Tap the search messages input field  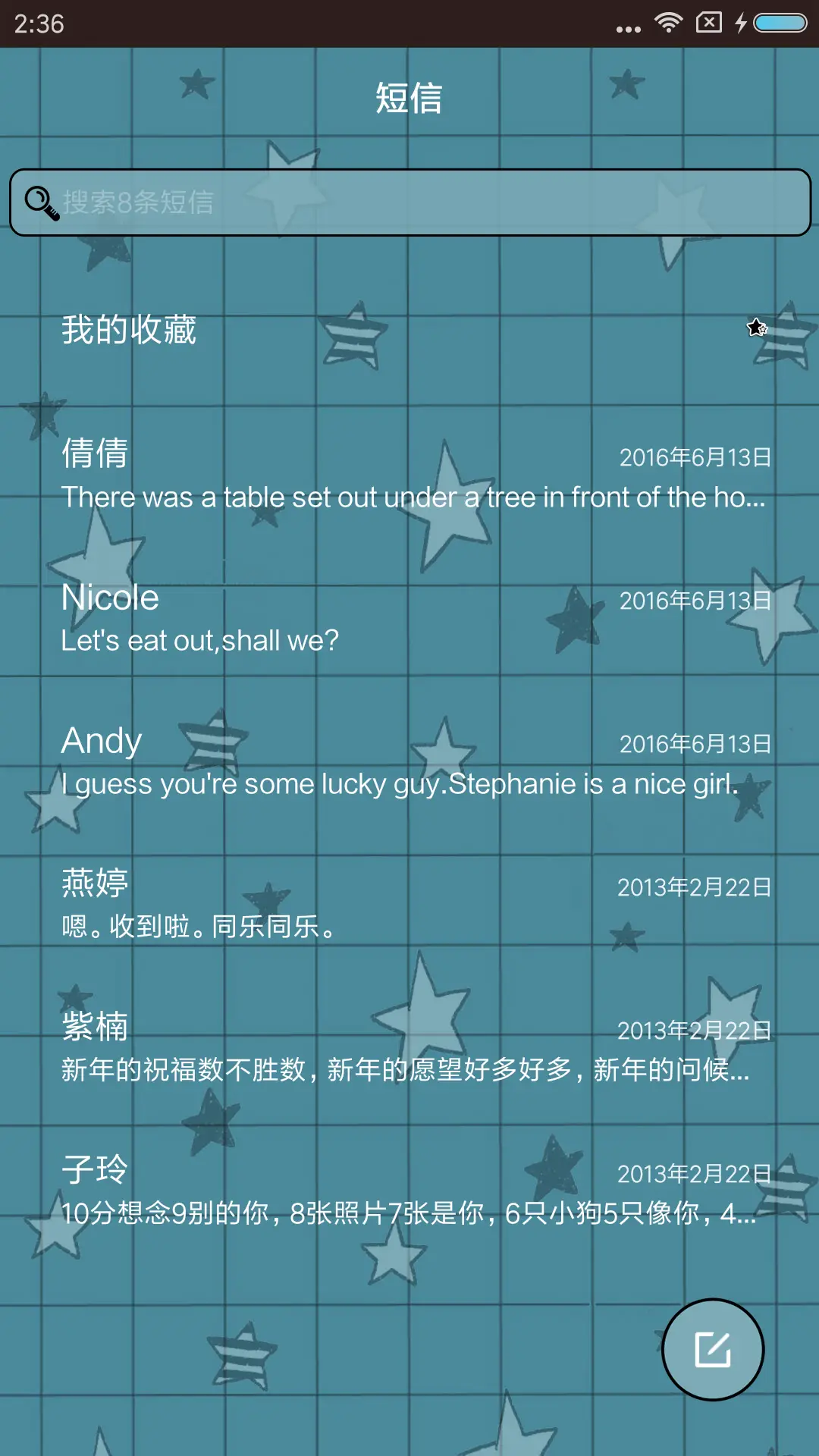coord(409,202)
